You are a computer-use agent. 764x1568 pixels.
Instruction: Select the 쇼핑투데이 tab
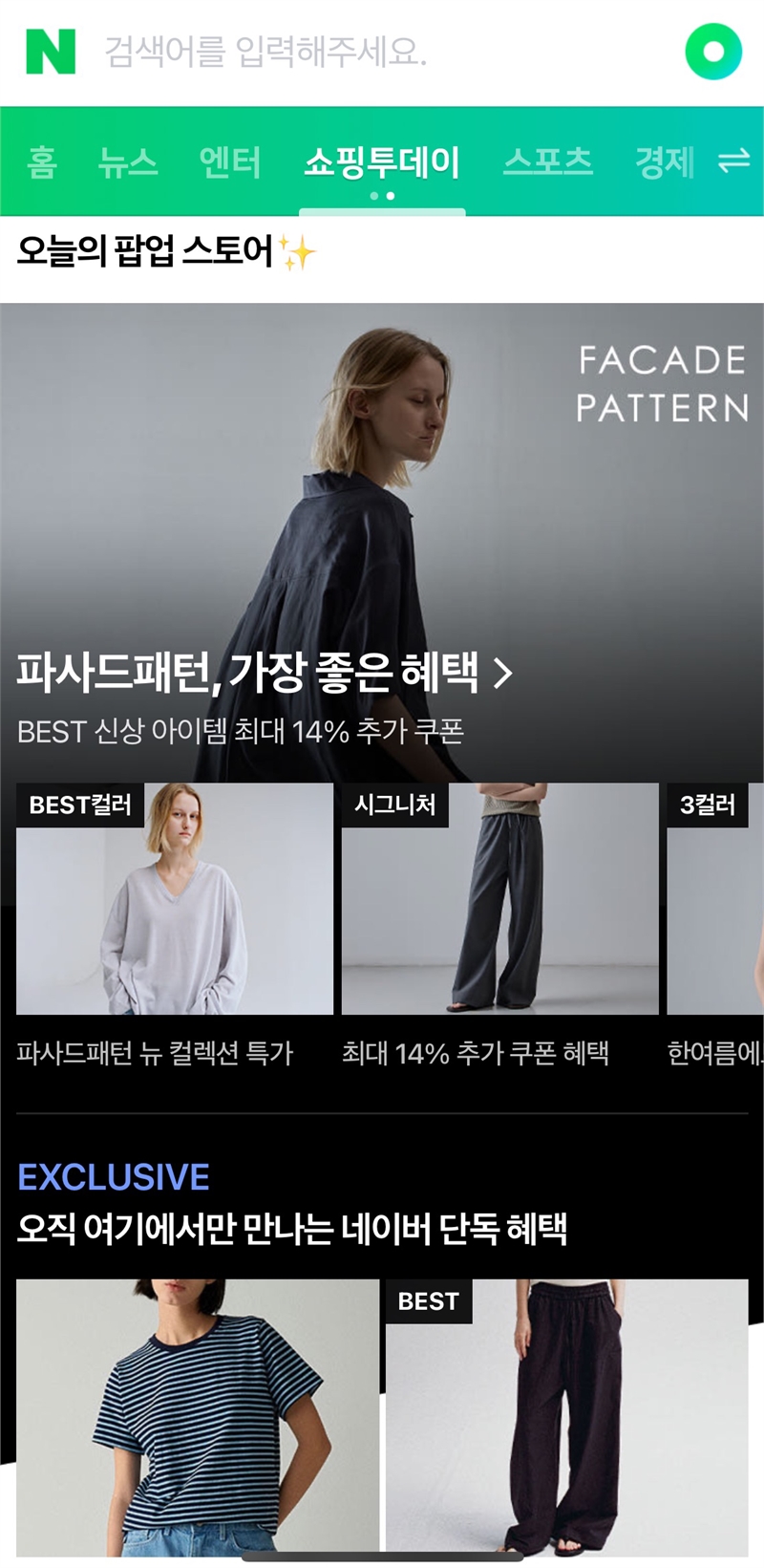[382, 161]
